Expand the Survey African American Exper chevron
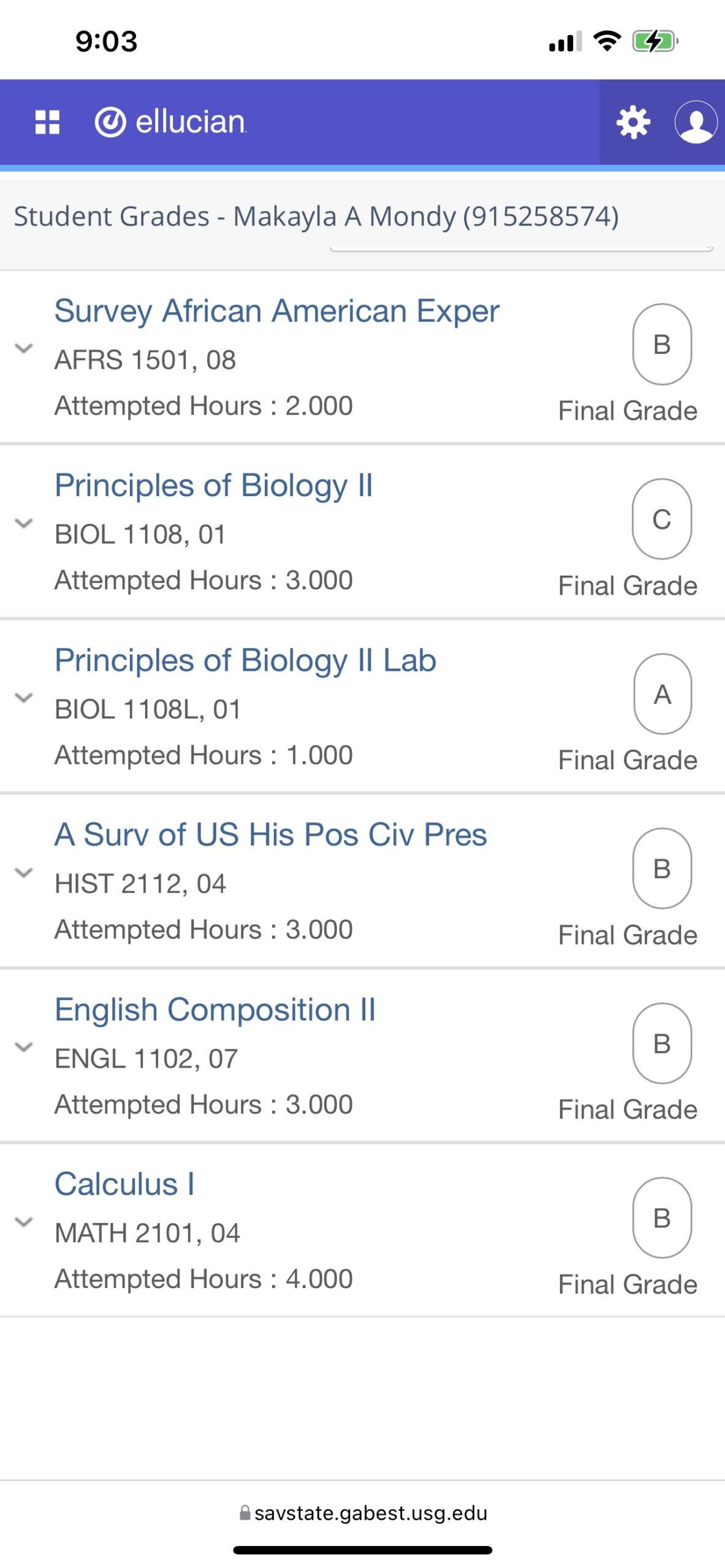 pos(24,349)
